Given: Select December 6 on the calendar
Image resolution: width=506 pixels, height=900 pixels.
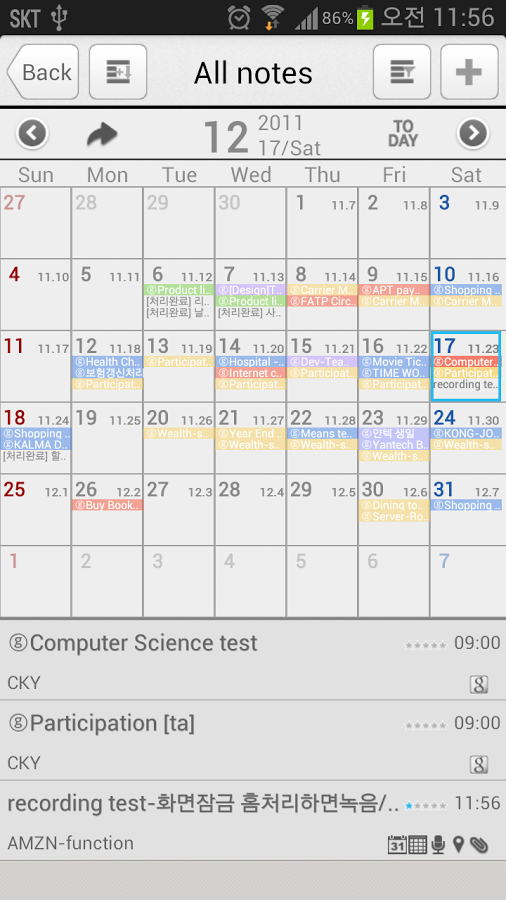Looking at the screenshot, I should click(x=179, y=294).
